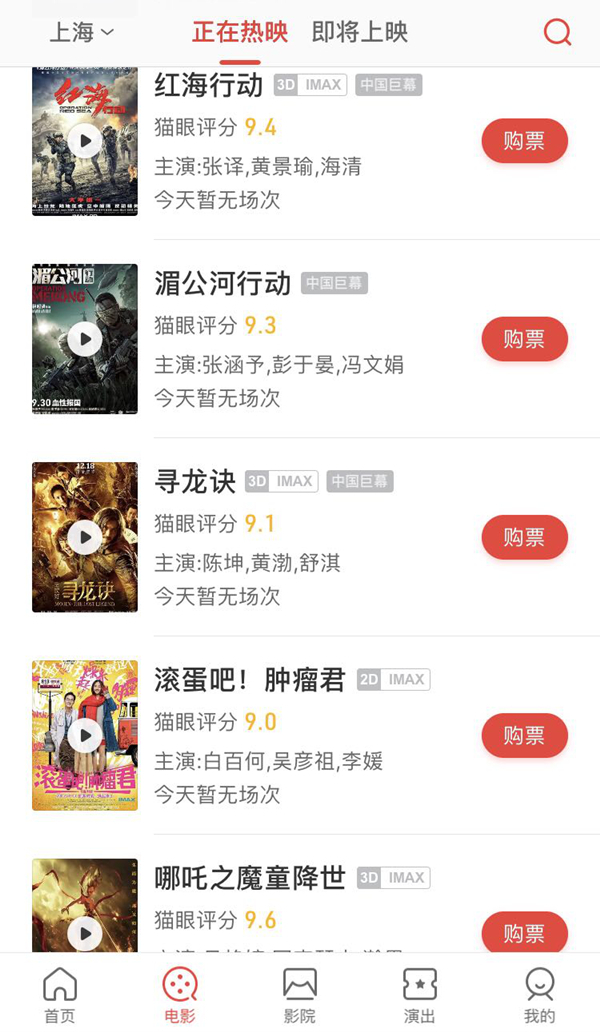Tap 购票 for 湄公河行动
The width and height of the screenshot is (600, 1032).
(524, 339)
